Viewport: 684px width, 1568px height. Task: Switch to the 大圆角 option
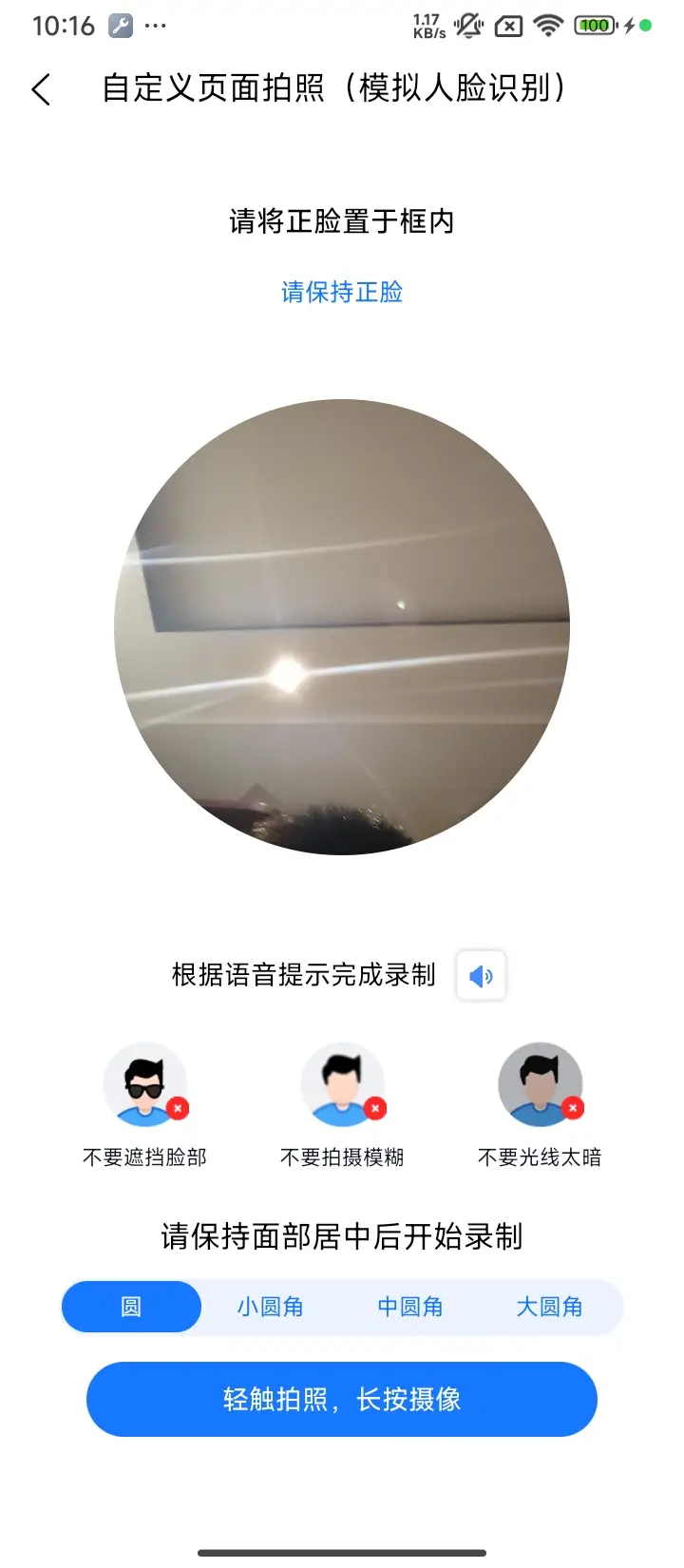pyautogui.click(x=550, y=1307)
